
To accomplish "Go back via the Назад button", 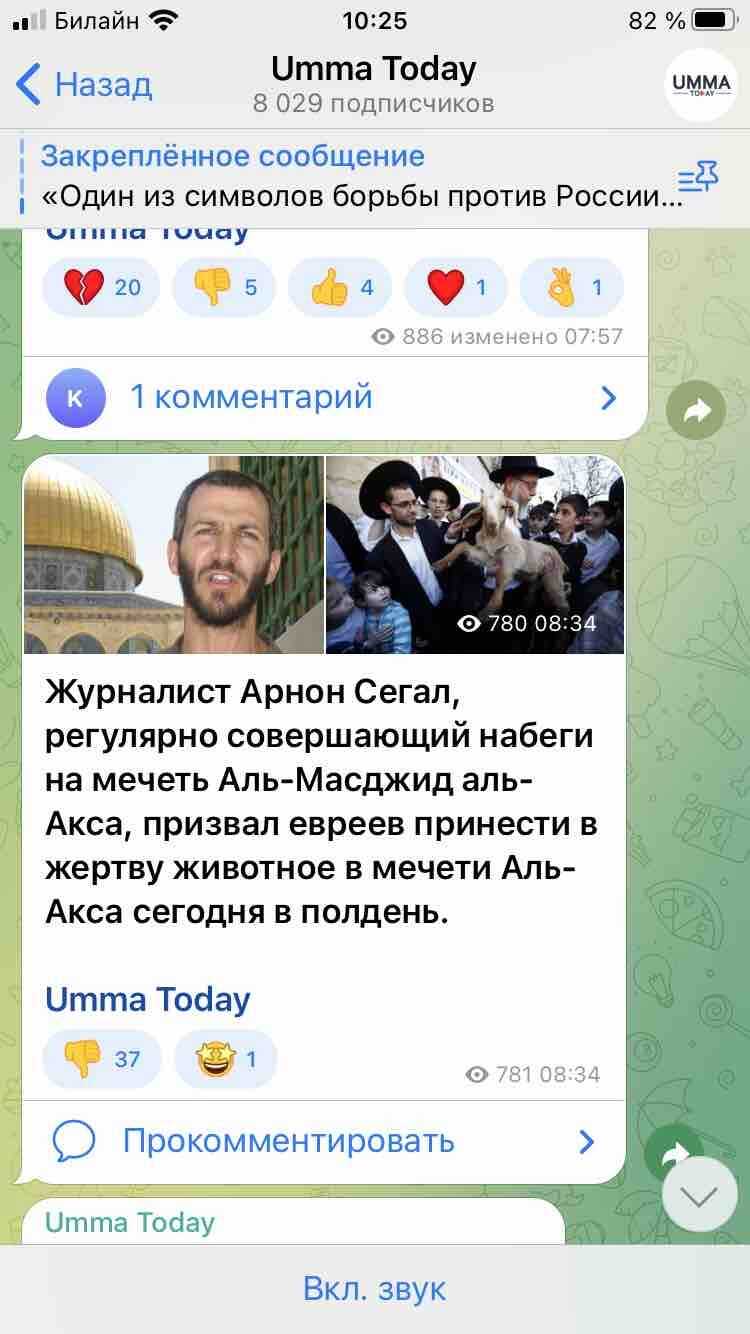I will pos(84,84).
